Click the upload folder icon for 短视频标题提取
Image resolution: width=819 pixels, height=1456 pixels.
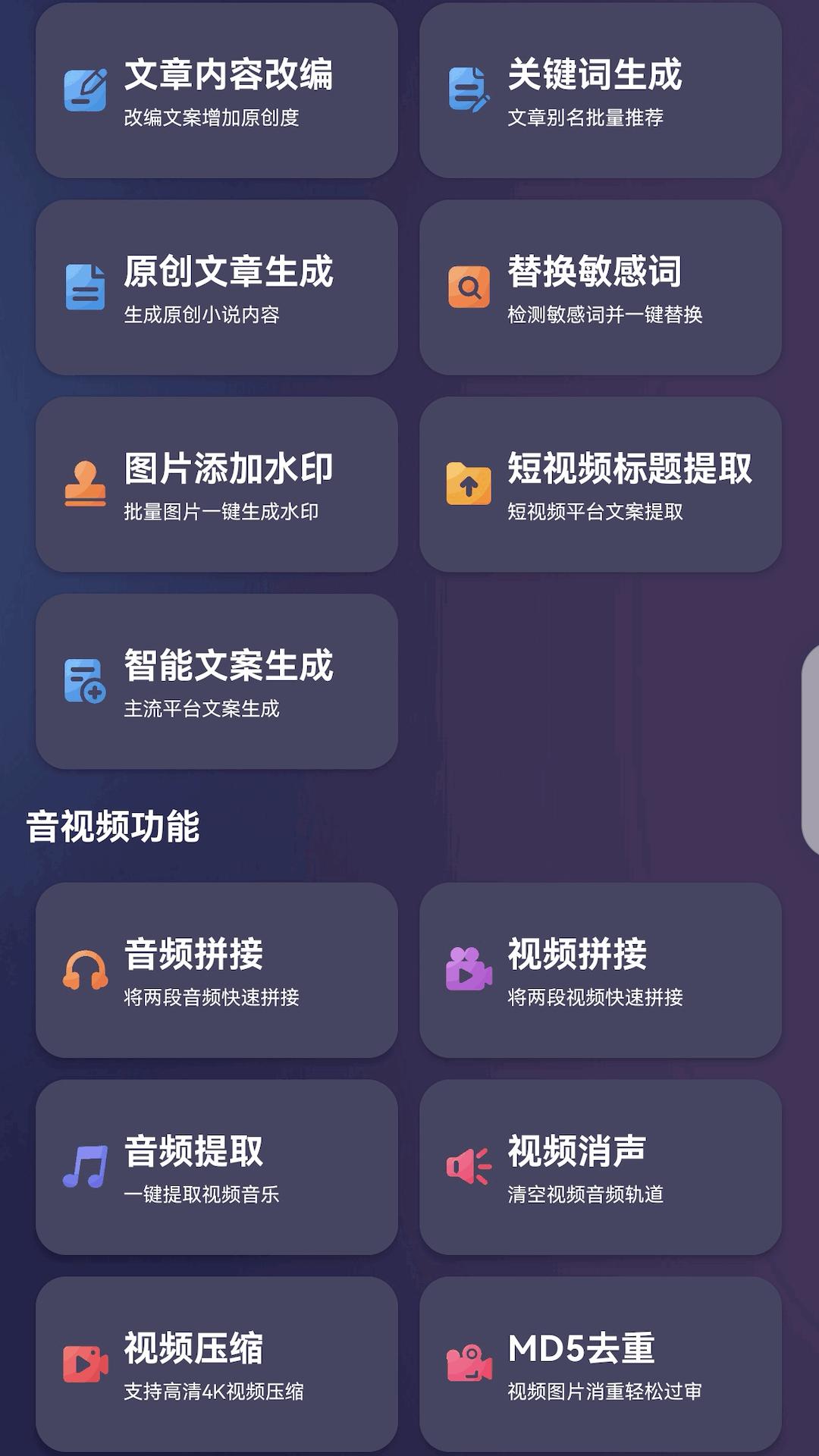[x=470, y=484]
